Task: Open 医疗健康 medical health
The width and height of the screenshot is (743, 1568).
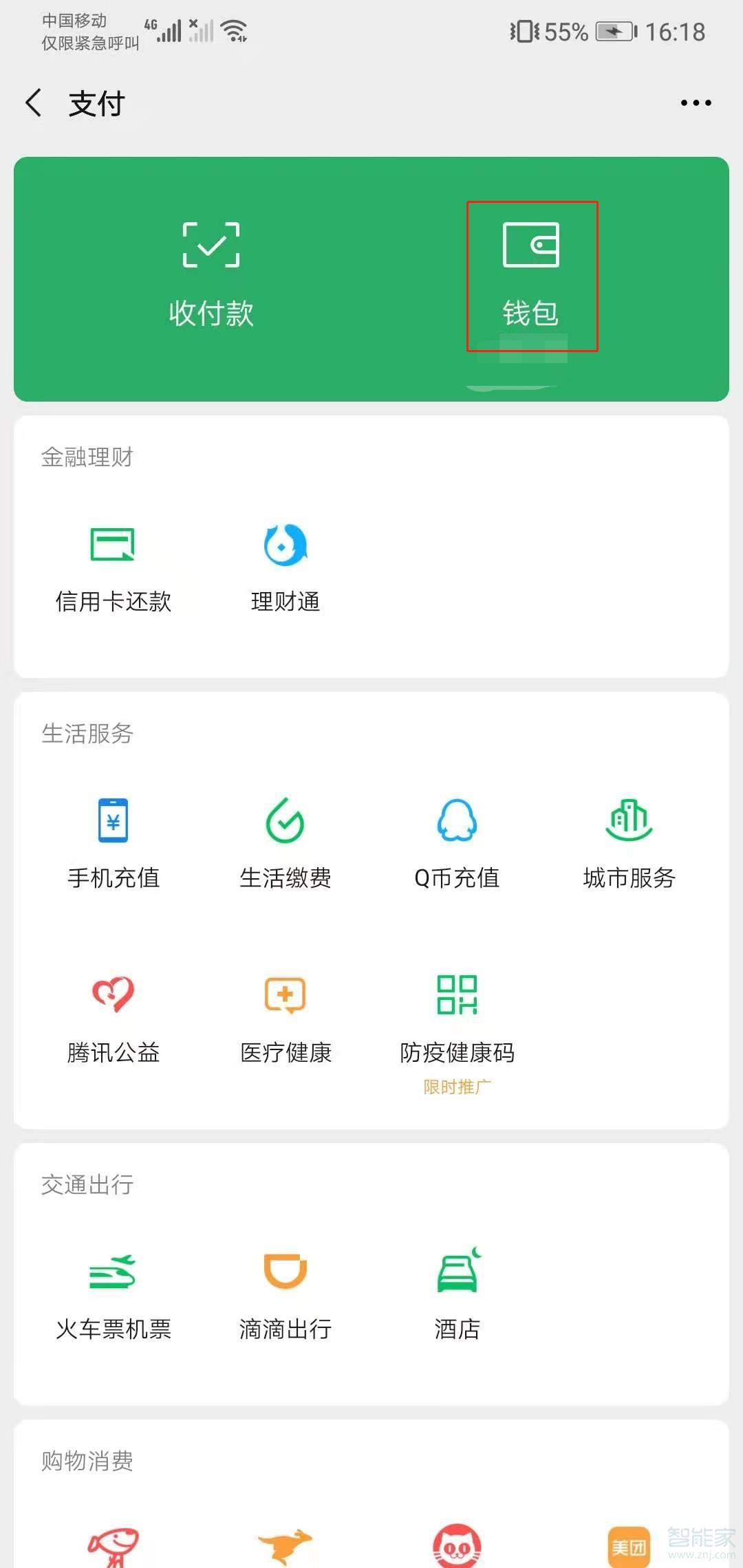Action: click(x=285, y=1018)
